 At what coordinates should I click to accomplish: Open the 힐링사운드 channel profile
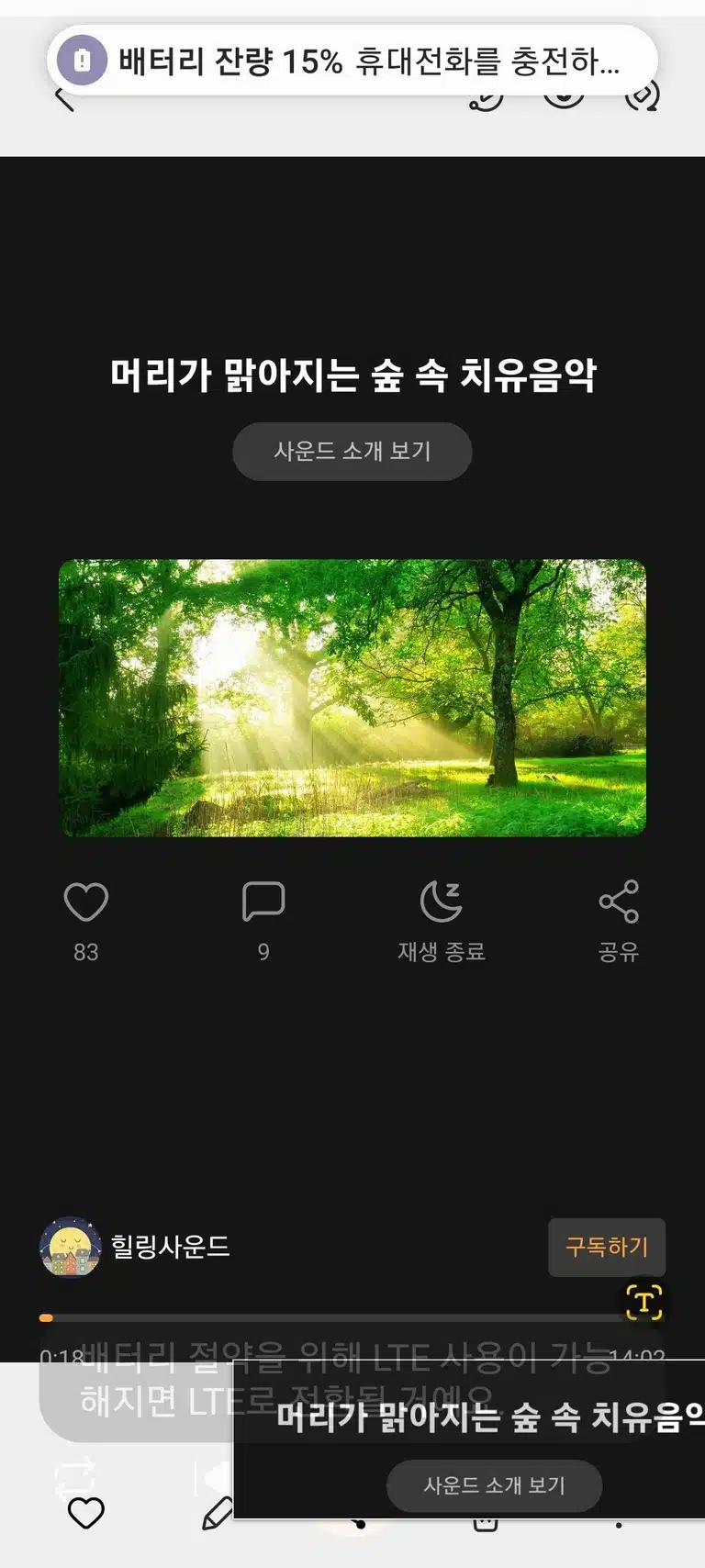(135, 1247)
